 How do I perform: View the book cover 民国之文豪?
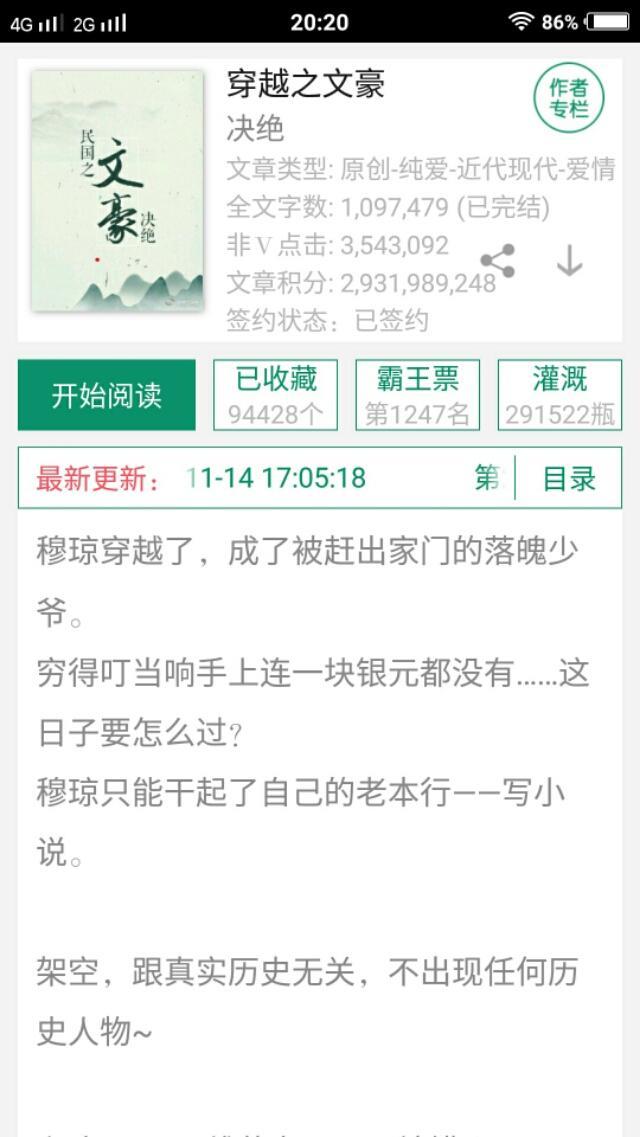pyautogui.click(x=117, y=191)
